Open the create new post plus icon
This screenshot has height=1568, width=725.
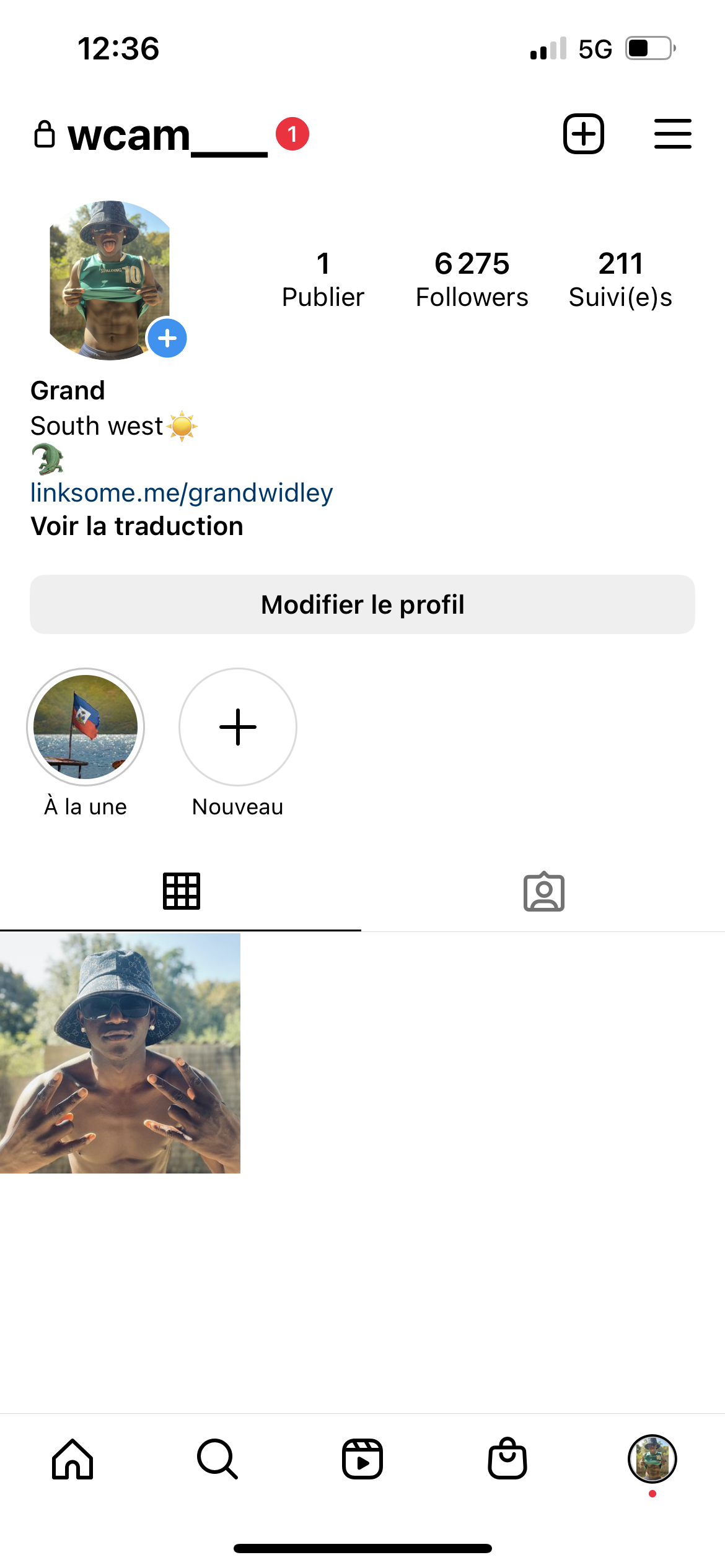pyautogui.click(x=583, y=134)
